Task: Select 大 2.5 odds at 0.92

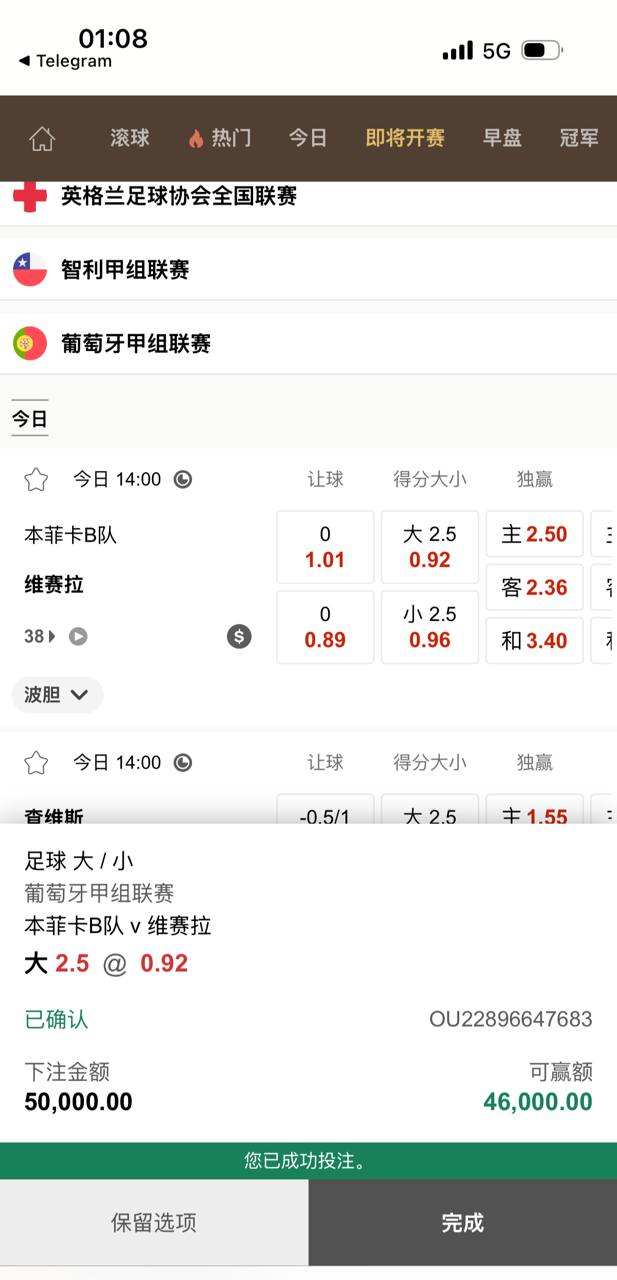Action: [429, 547]
